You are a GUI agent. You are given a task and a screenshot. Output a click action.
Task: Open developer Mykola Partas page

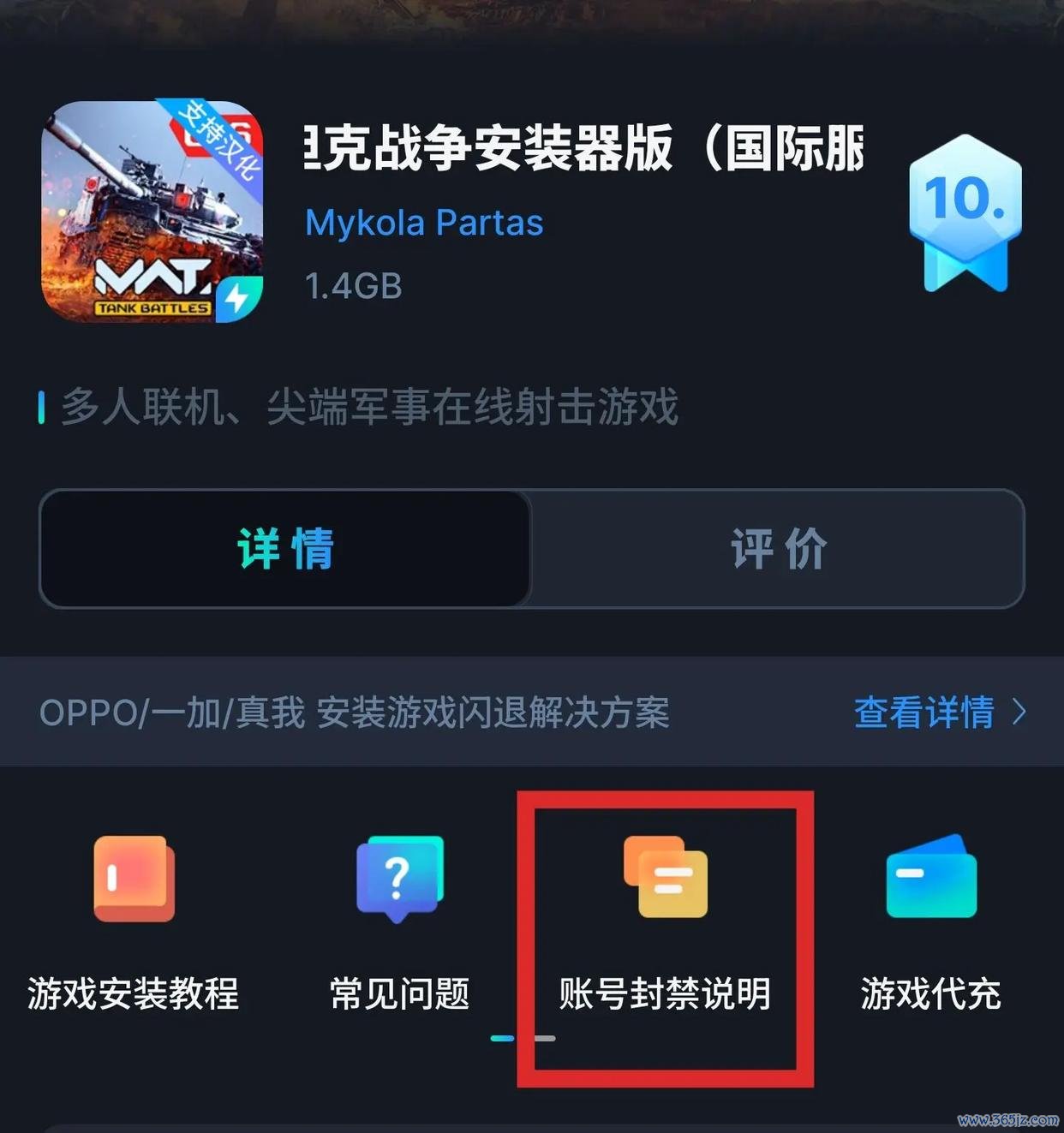coord(424,224)
